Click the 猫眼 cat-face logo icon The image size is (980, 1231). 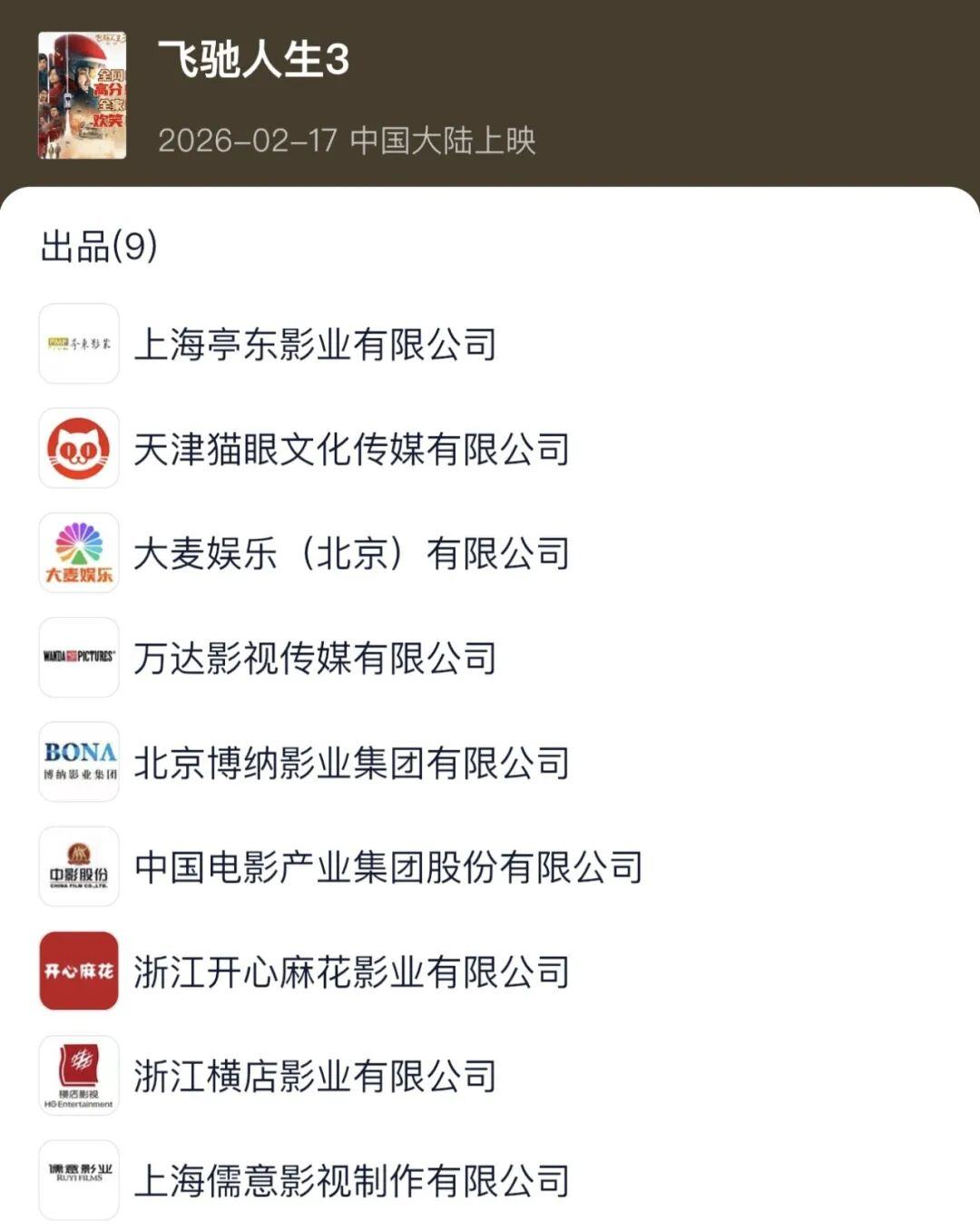pyautogui.click(x=79, y=449)
